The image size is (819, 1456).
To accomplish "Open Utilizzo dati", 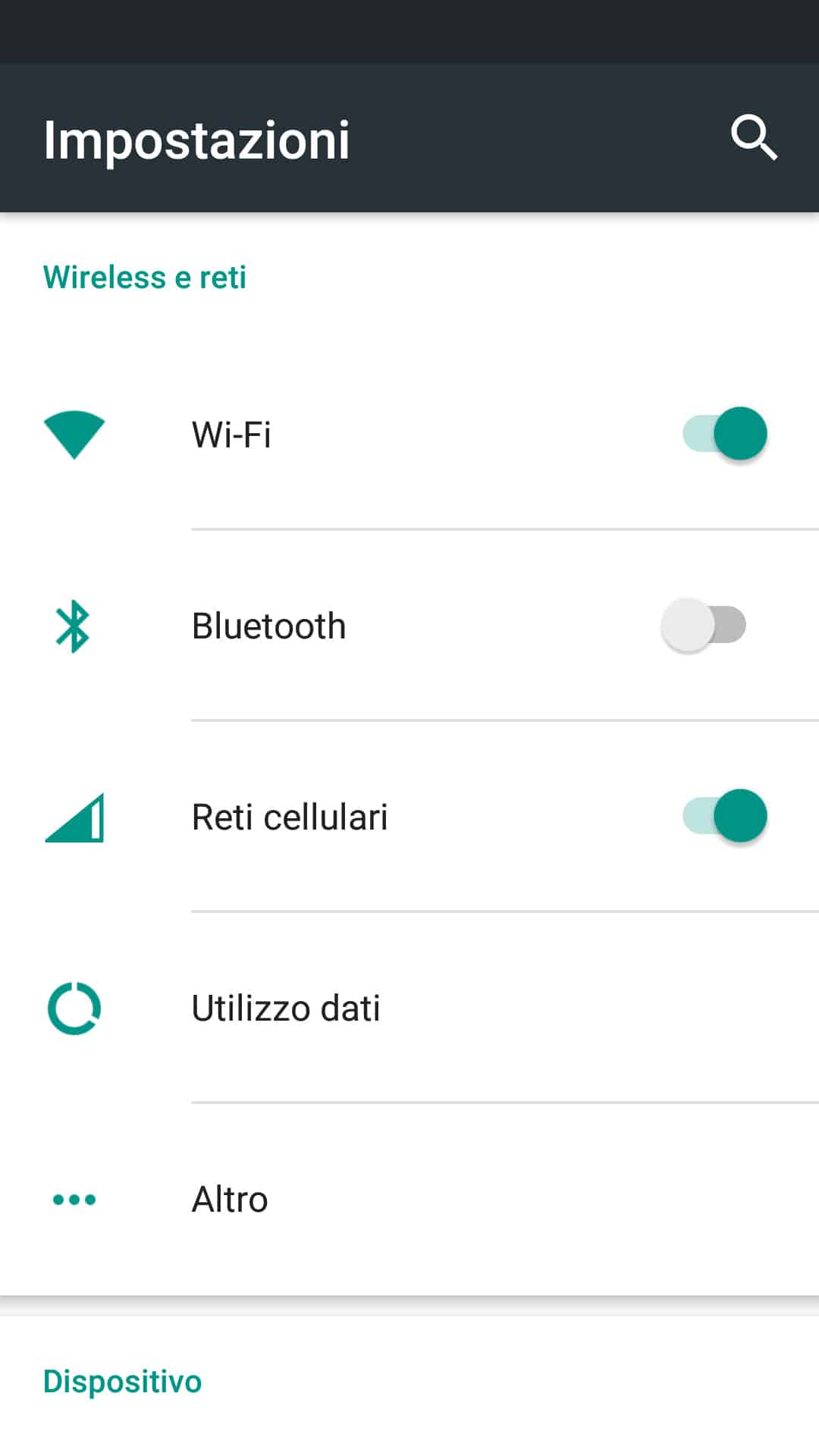I will [x=286, y=1009].
